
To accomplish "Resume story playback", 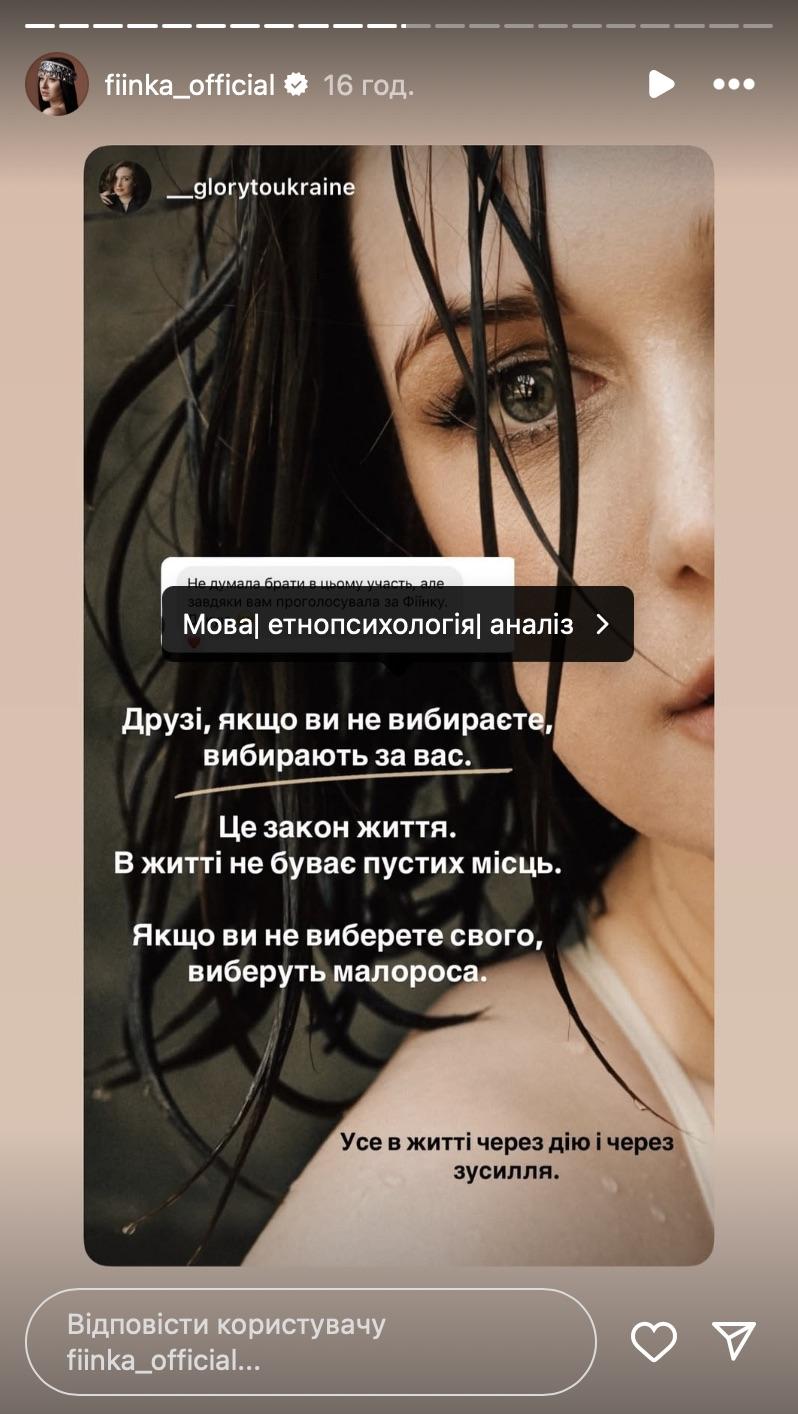I will tap(660, 84).
